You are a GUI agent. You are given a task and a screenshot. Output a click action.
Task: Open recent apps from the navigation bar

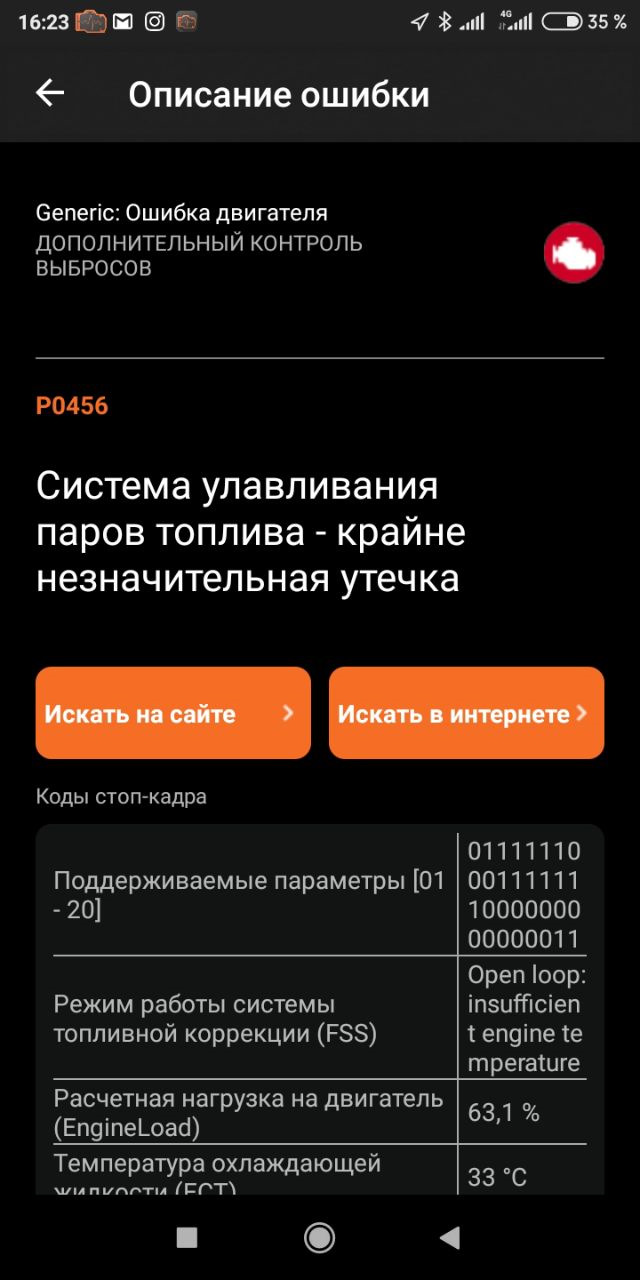click(x=187, y=1238)
